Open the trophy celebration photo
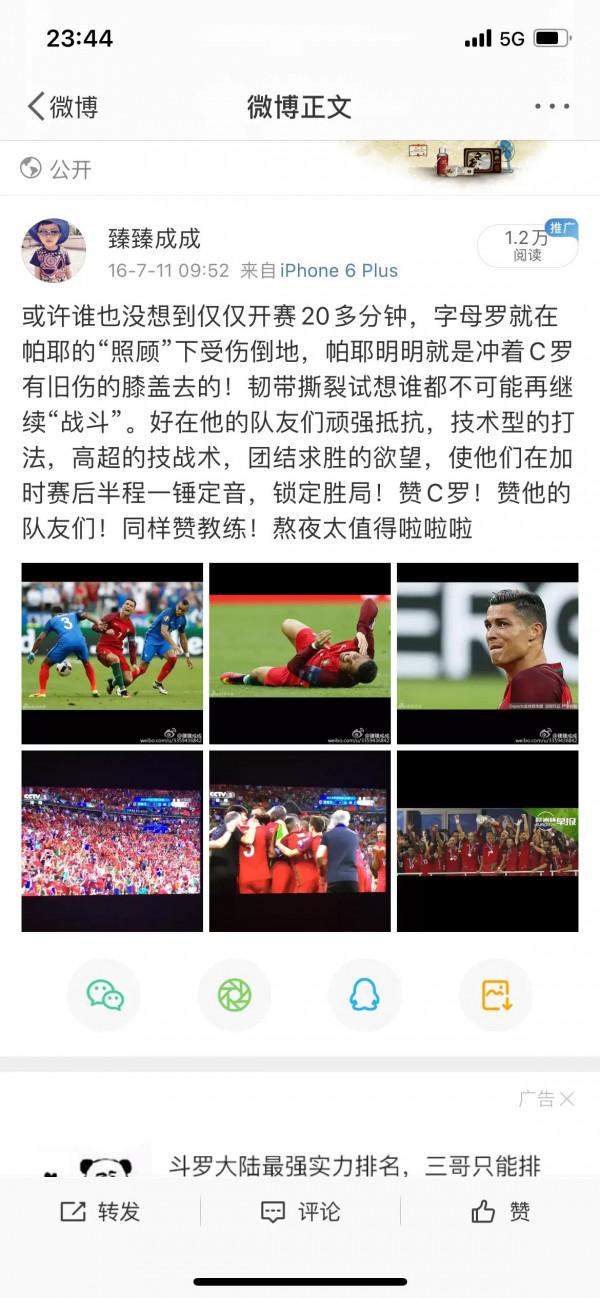This screenshot has height=1298, width=600. click(487, 840)
